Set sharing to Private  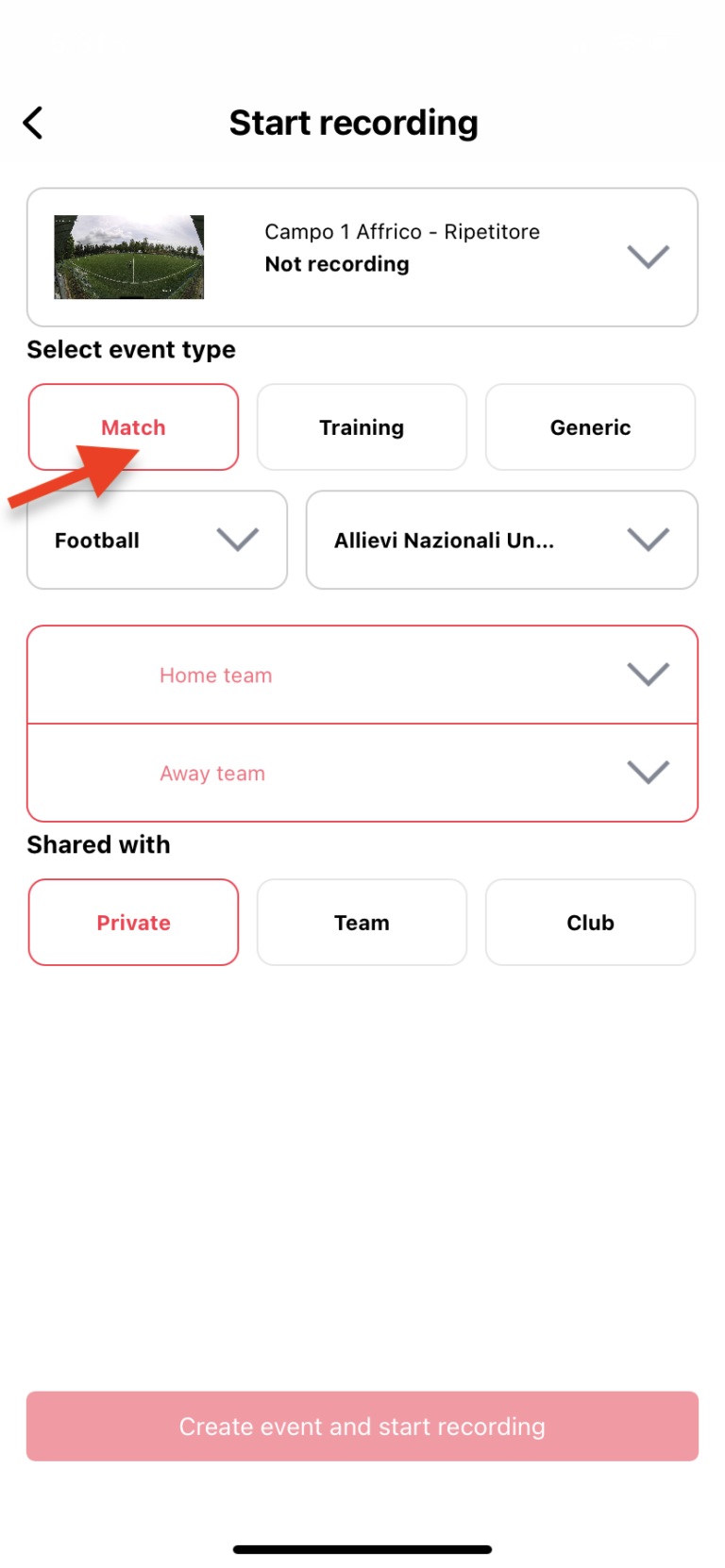point(133,923)
